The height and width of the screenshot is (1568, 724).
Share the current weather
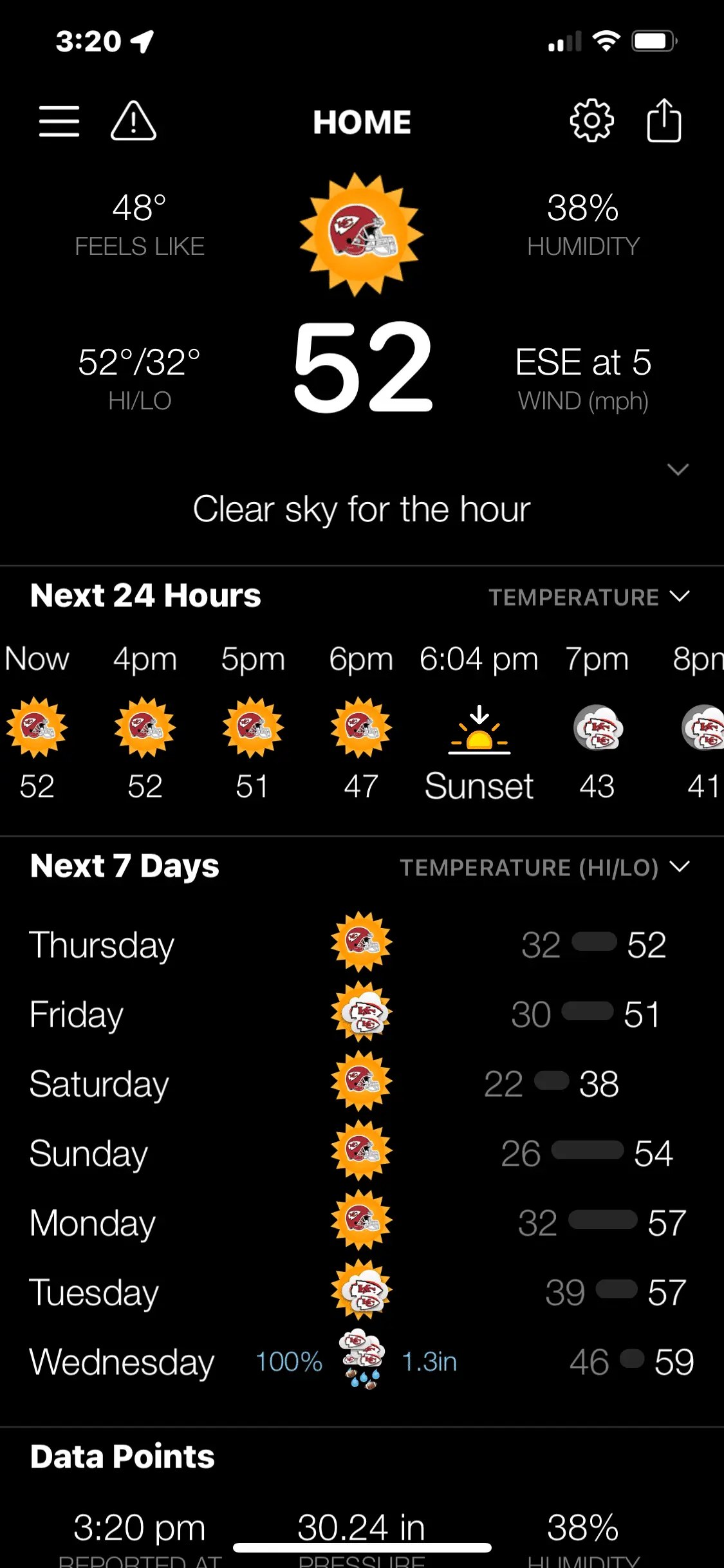(x=664, y=121)
